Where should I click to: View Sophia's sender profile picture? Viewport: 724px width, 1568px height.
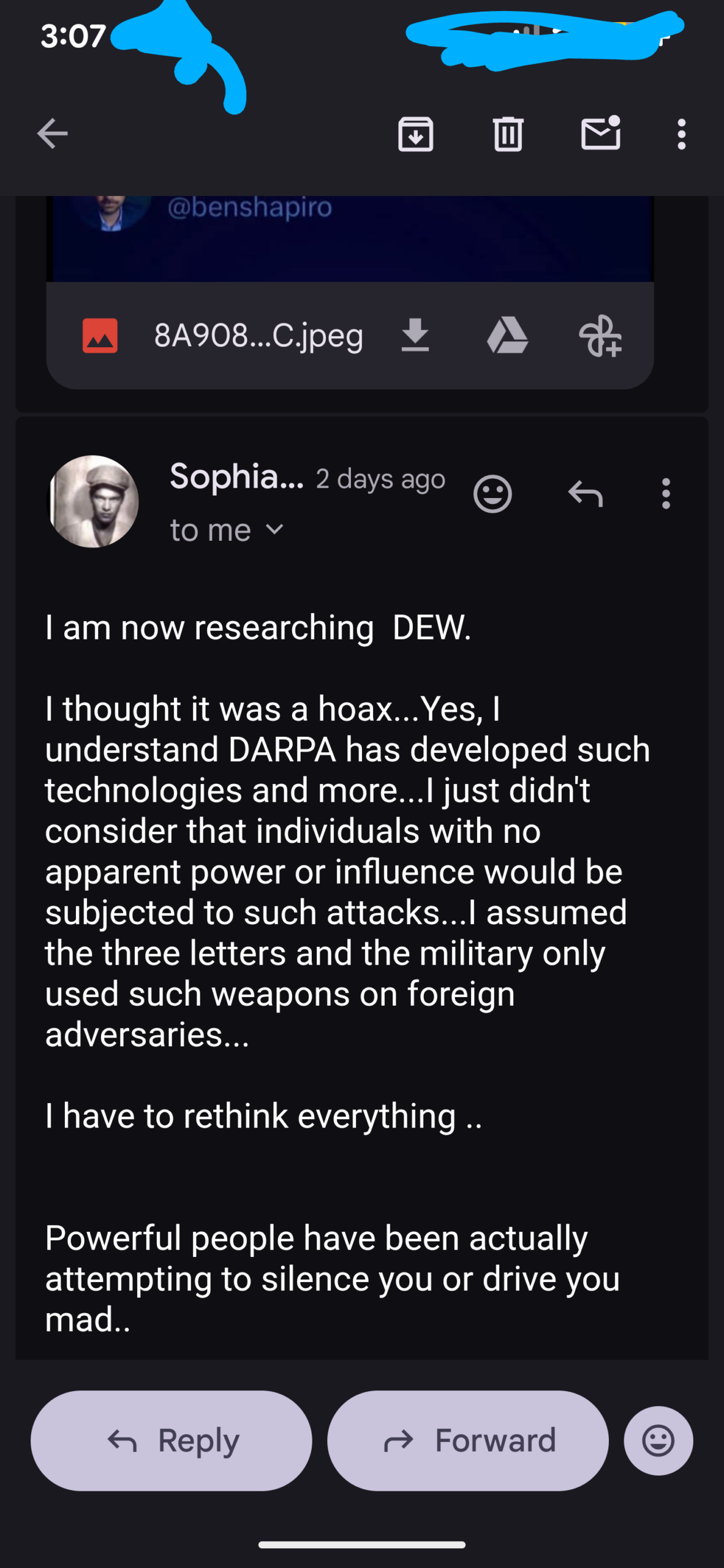93,501
